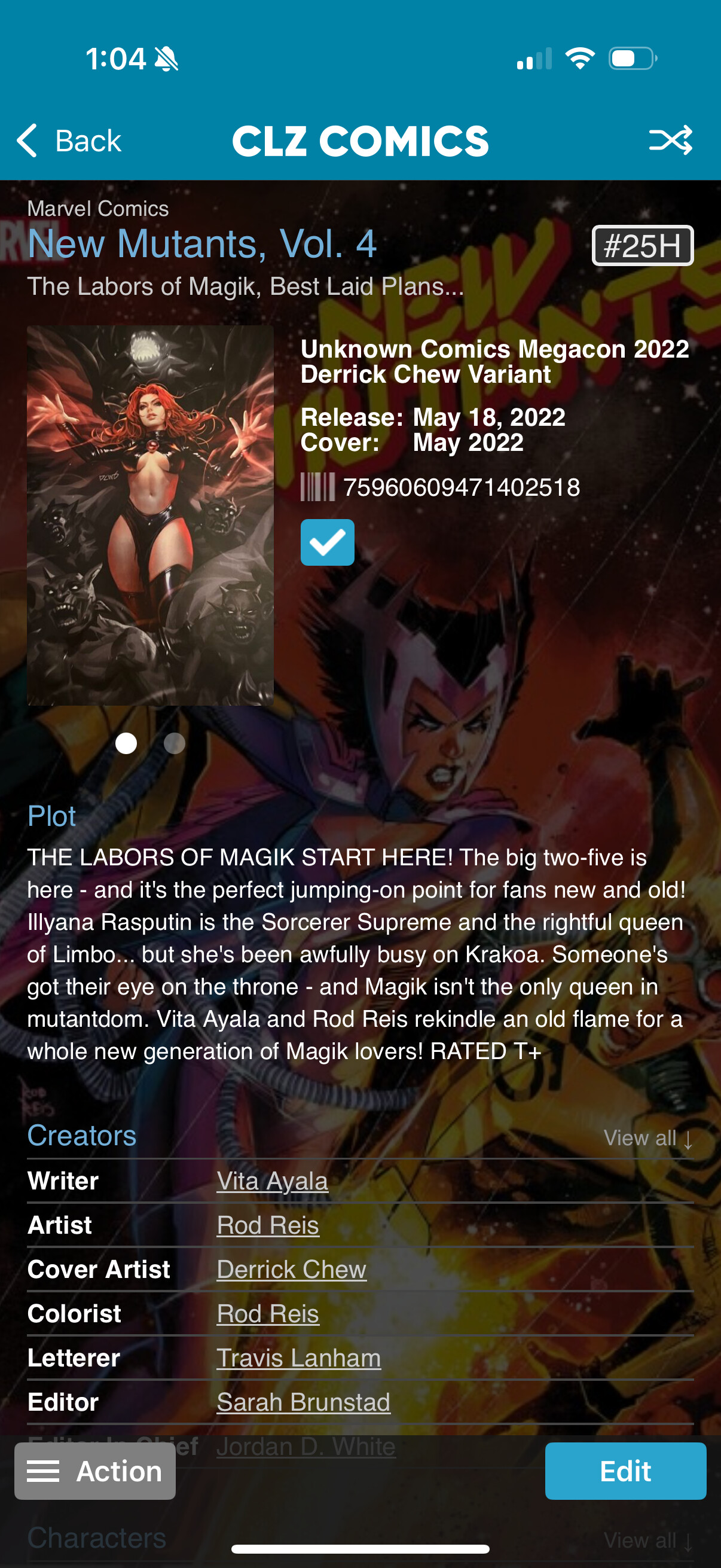Open writer Vita Ayala's link
The width and height of the screenshot is (721, 1568).
click(x=273, y=1181)
